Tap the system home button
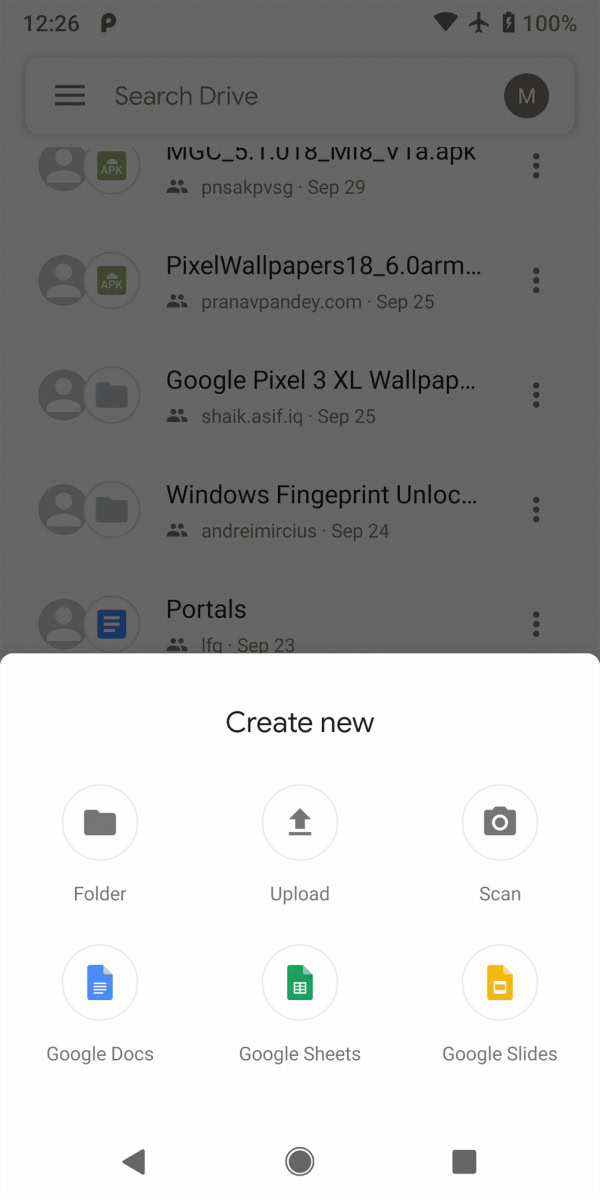 tap(300, 1161)
